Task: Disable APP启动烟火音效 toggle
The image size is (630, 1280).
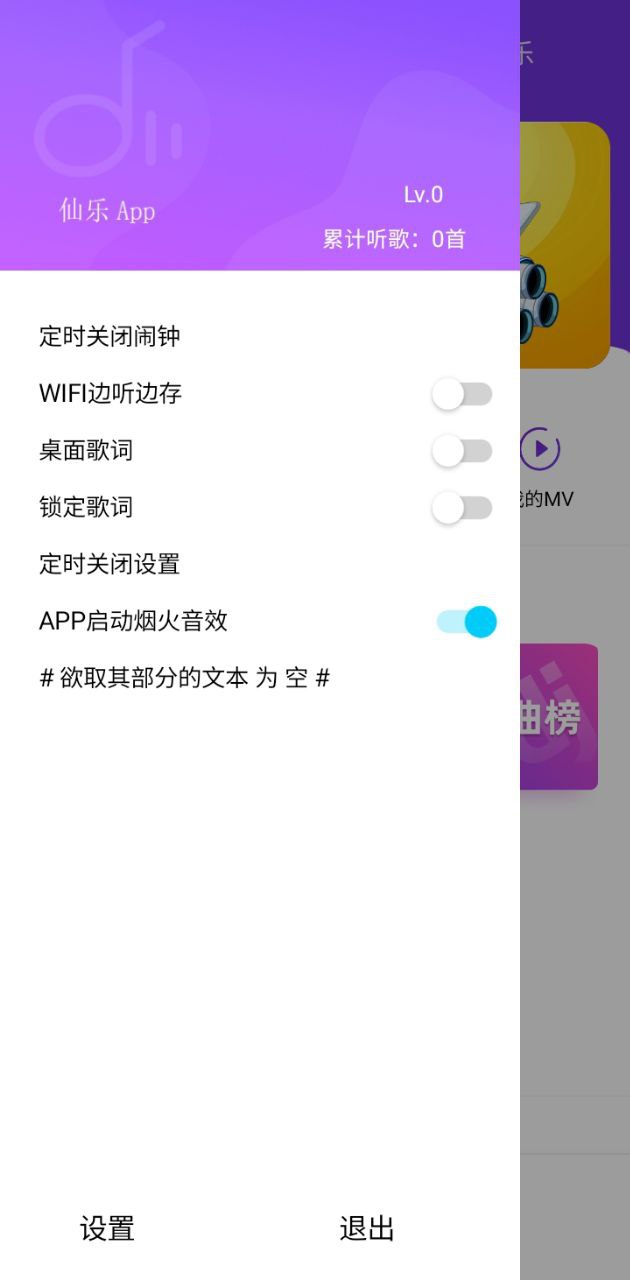Action: point(466,622)
